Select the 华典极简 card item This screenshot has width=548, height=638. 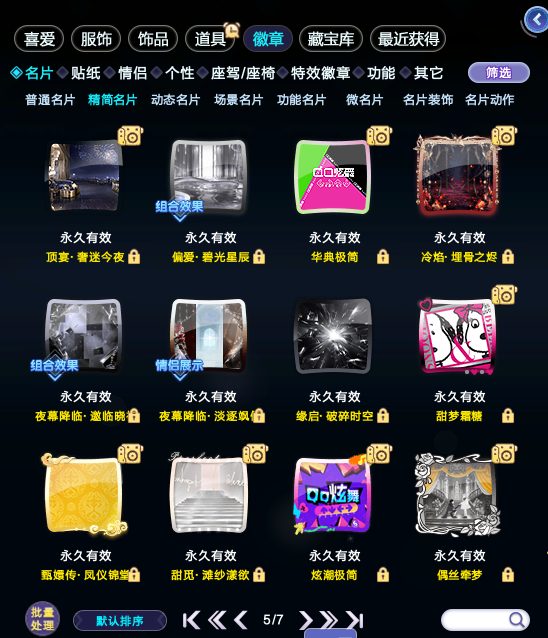(333, 177)
